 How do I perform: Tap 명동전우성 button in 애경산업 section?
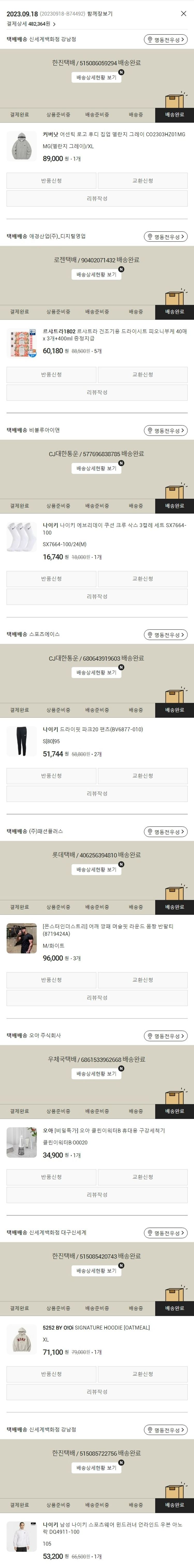(165, 237)
